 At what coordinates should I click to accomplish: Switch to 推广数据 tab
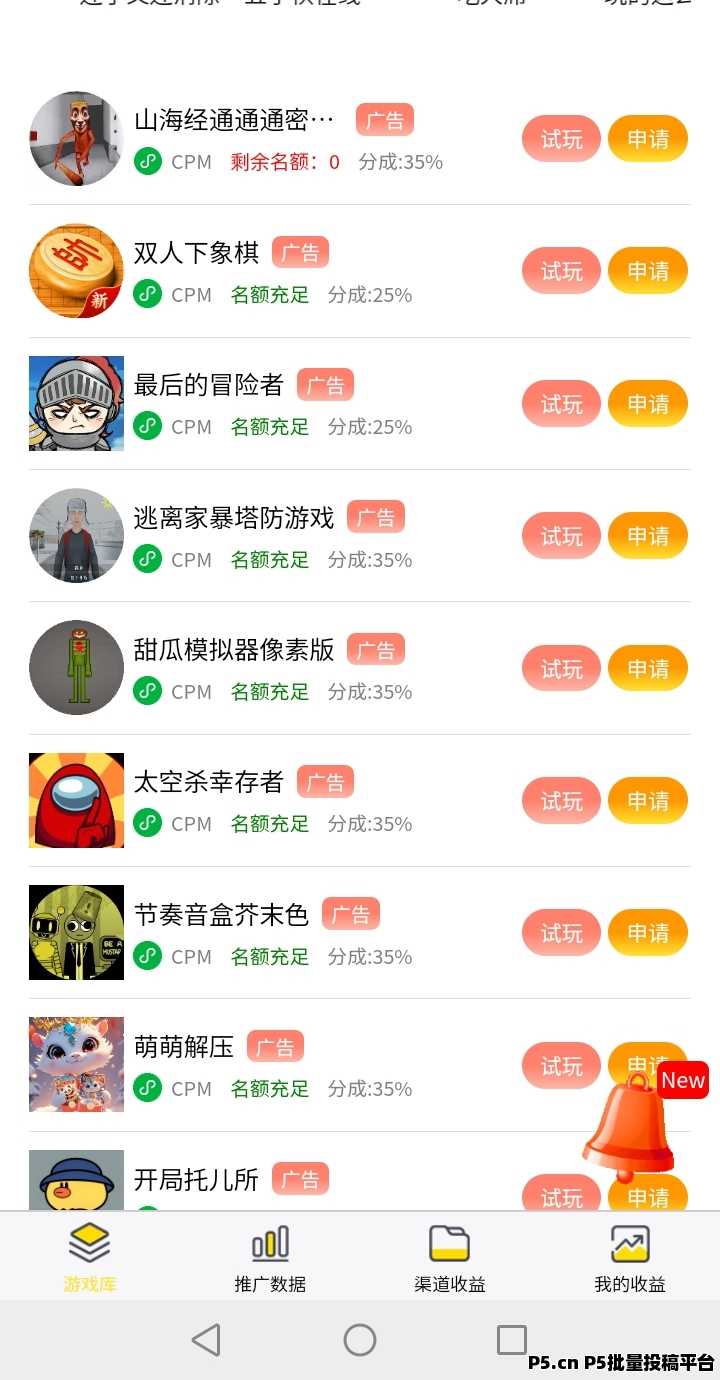tap(270, 1258)
